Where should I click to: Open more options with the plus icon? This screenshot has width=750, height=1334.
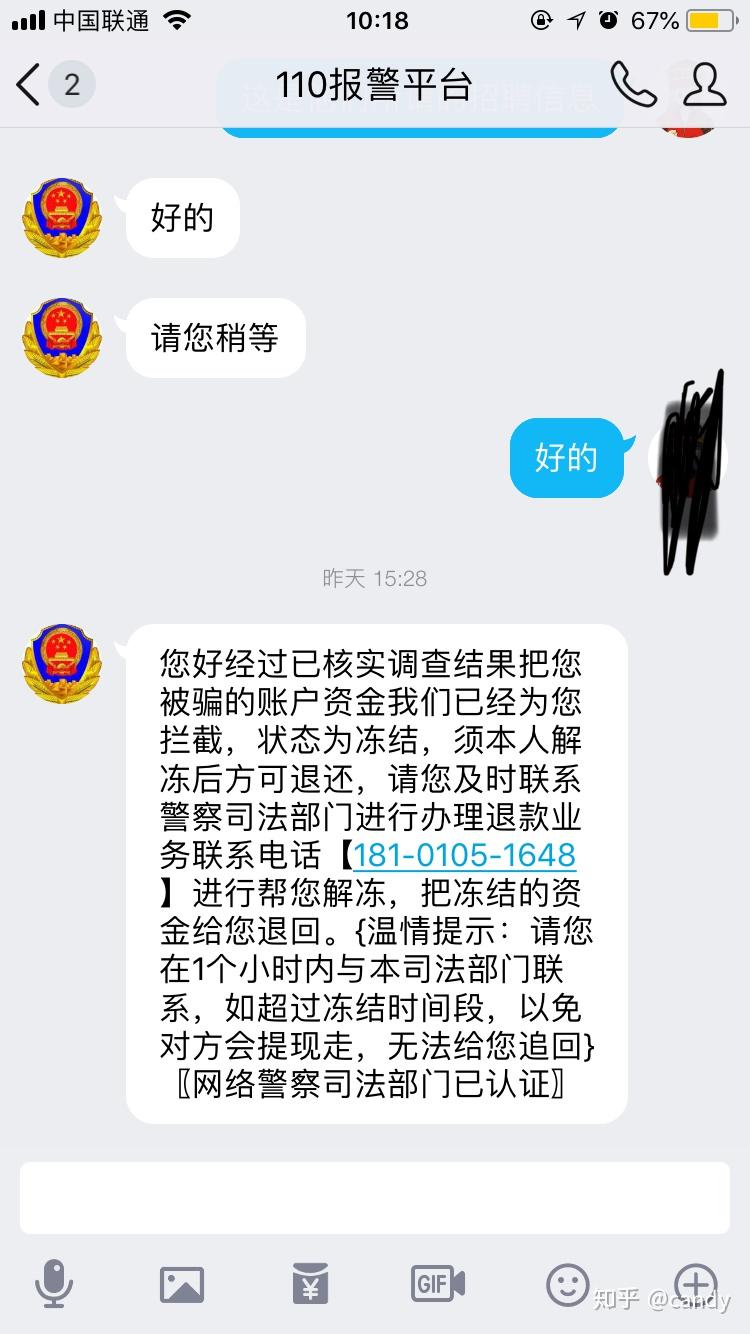tap(695, 1284)
